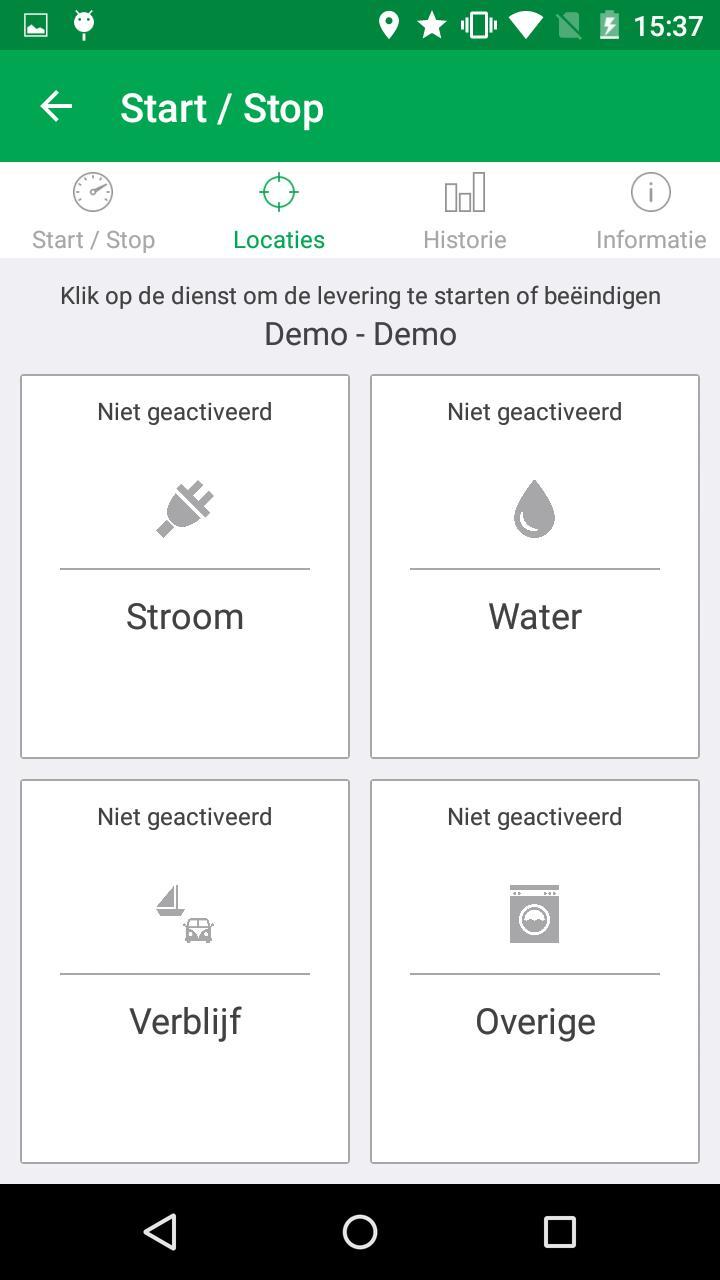Click the power plug icon on the Stroom card
720x1280 pixels.
click(x=184, y=508)
